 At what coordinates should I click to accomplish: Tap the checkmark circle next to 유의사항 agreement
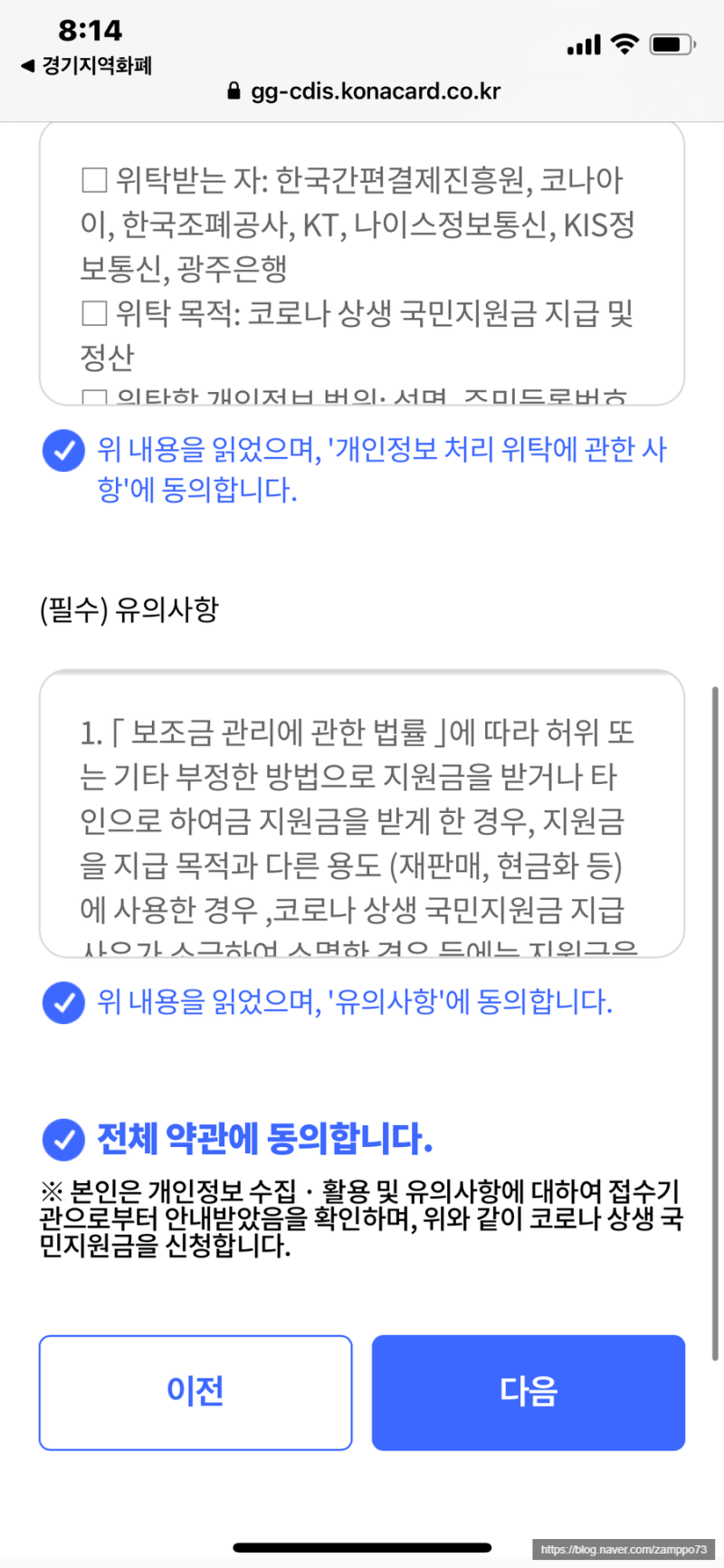coord(63,1002)
